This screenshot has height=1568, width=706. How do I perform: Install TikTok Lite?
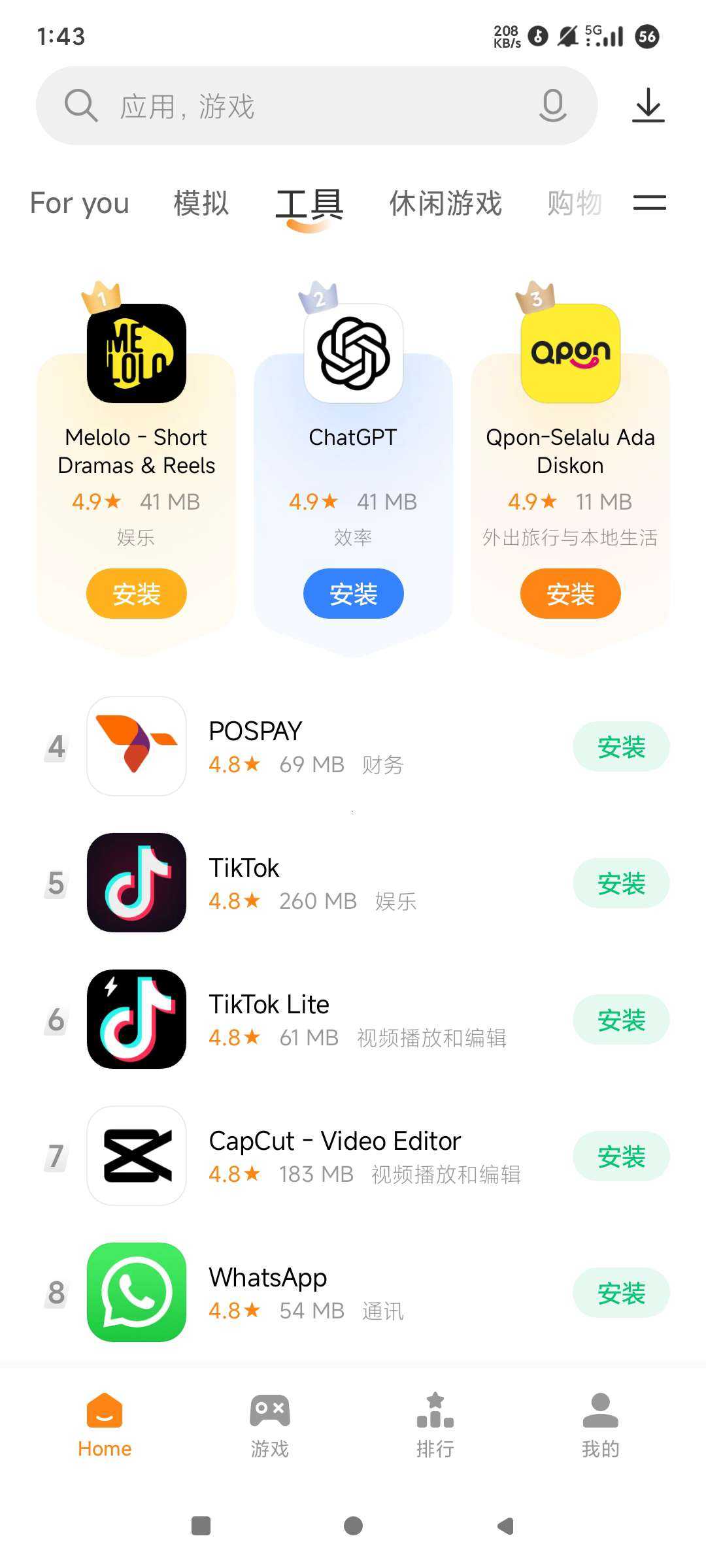[621, 1019]
